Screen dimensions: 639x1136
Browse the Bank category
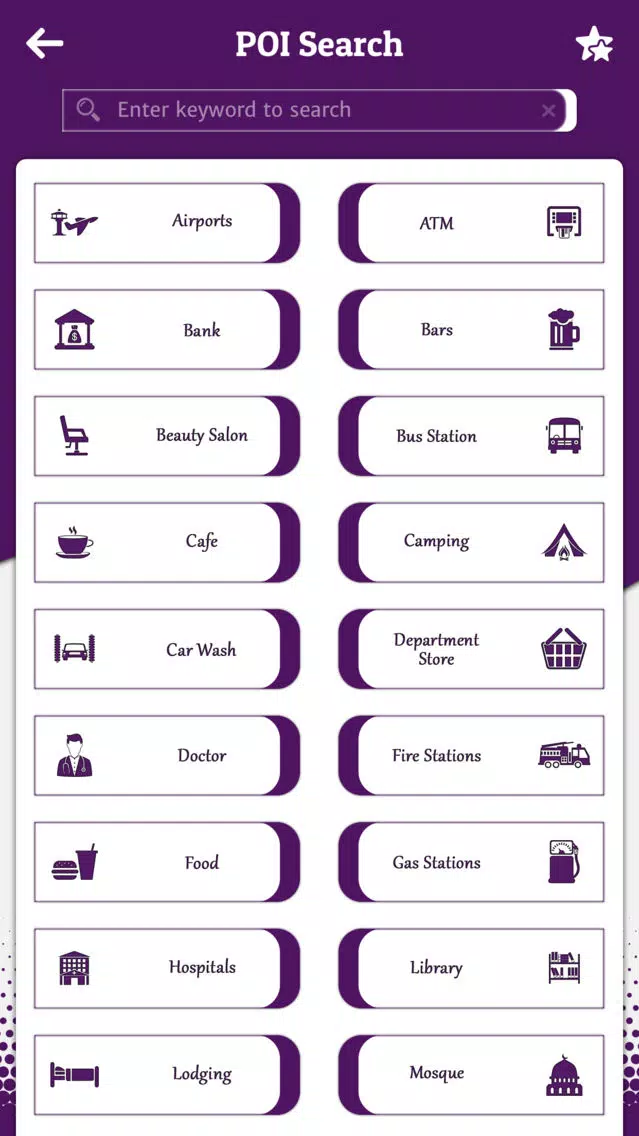click(167, 330)
